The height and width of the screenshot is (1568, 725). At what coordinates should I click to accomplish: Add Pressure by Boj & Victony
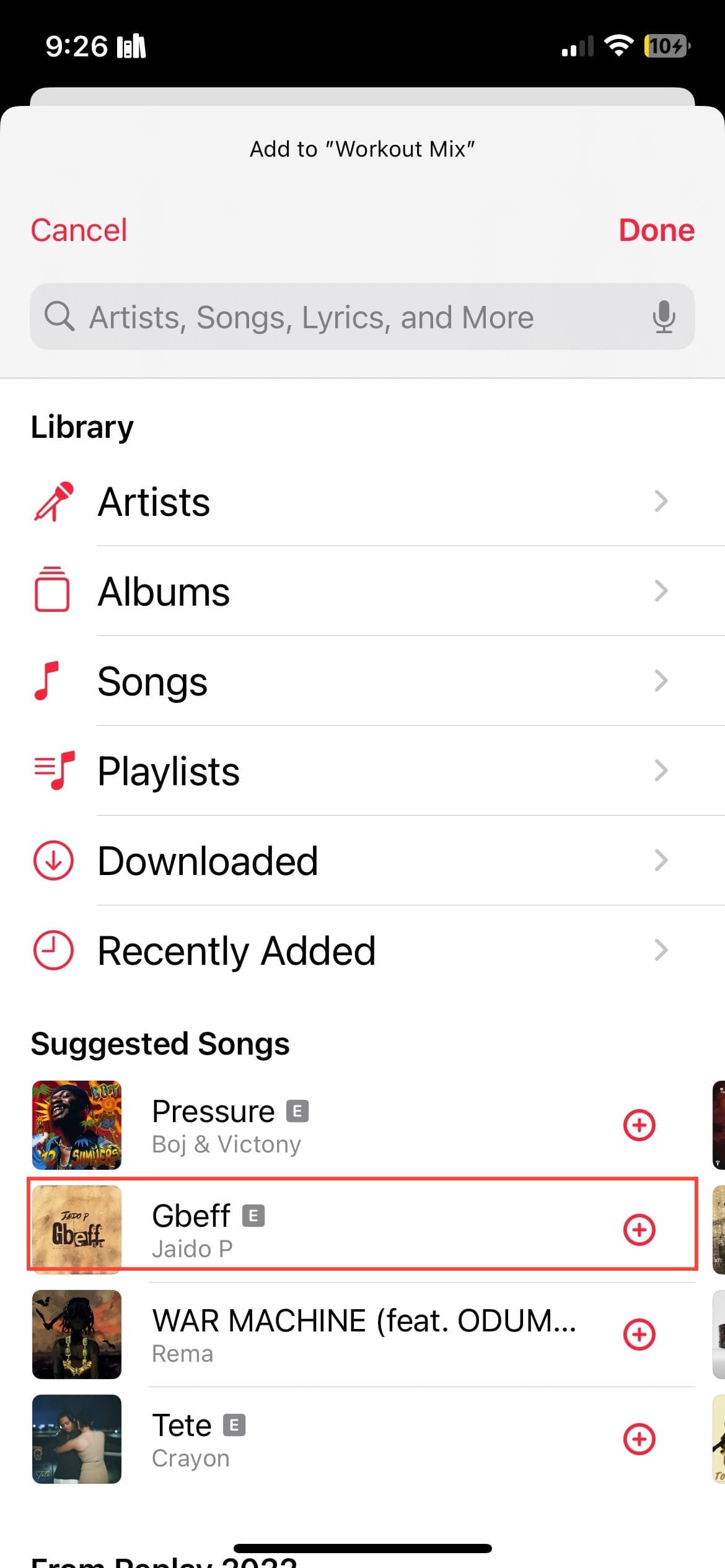coord(639,1125)
